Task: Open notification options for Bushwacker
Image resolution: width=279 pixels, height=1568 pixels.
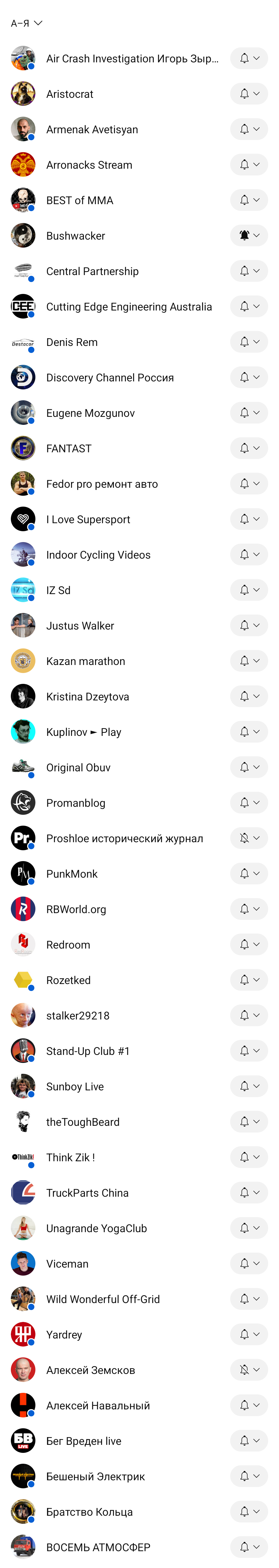Action: (x=249, y=235)
